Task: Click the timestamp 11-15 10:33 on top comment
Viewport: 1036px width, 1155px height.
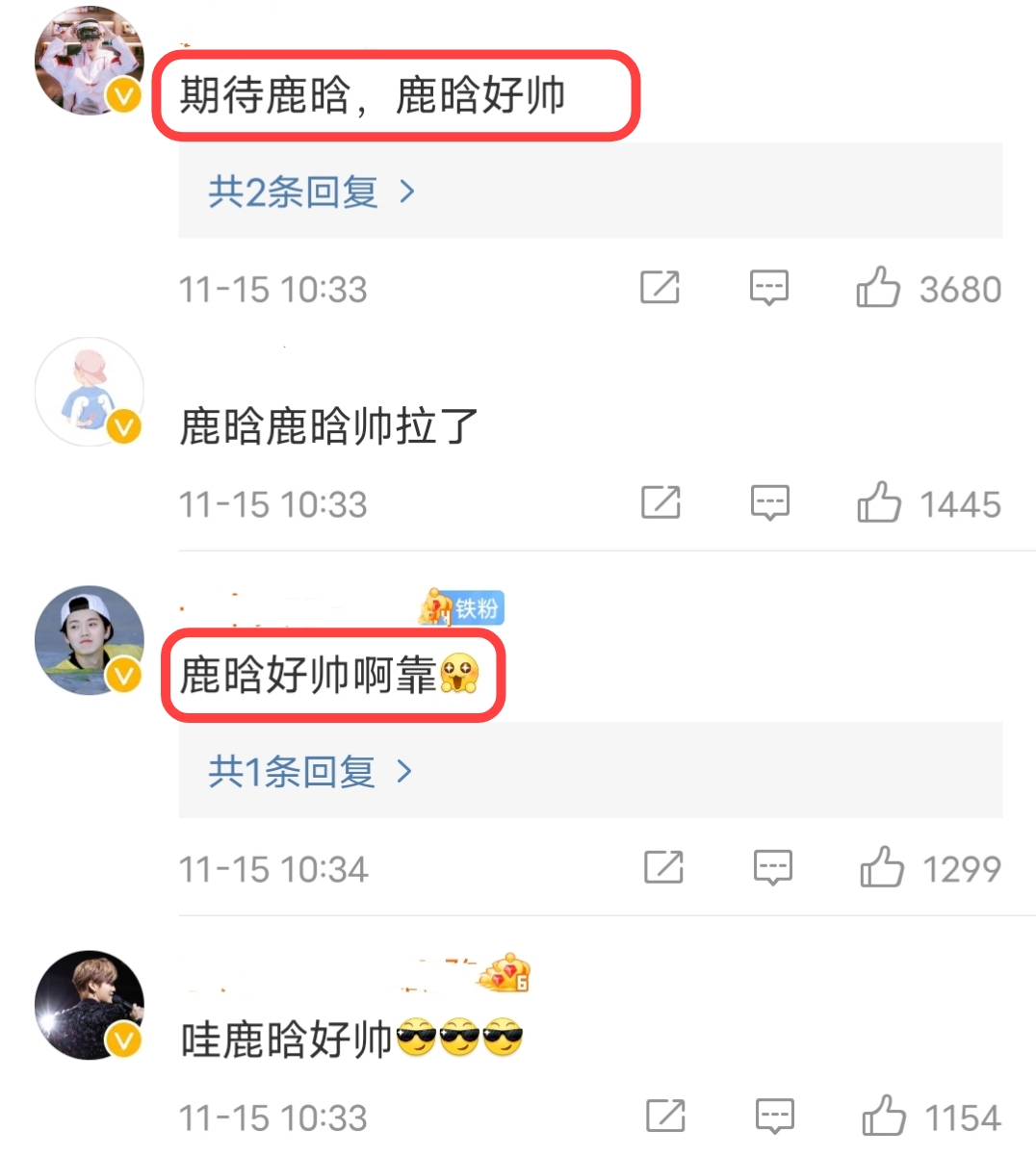Action: [274, 289]
